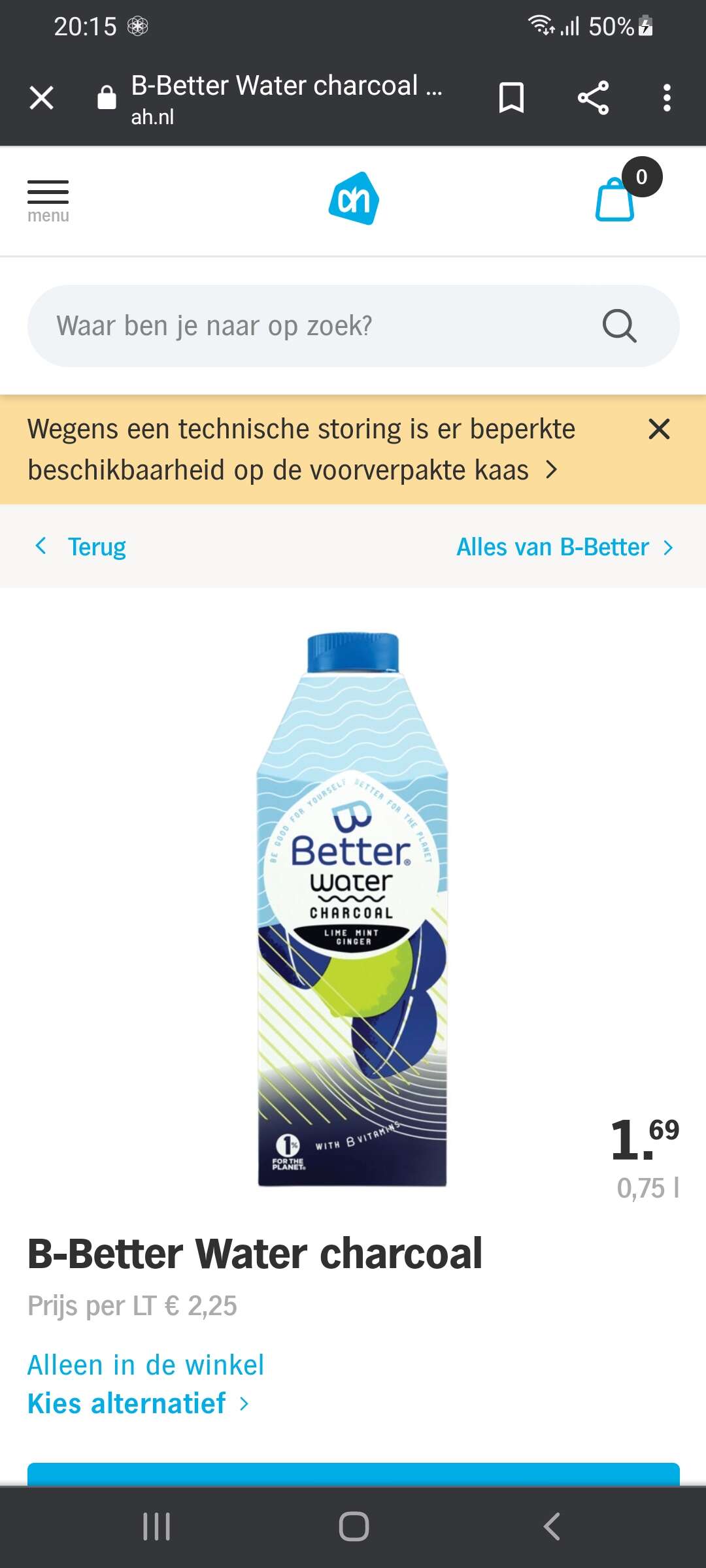This screenshot has width=706, height=1568.
Task: Go back with Terug
Action: coord(80,547)
